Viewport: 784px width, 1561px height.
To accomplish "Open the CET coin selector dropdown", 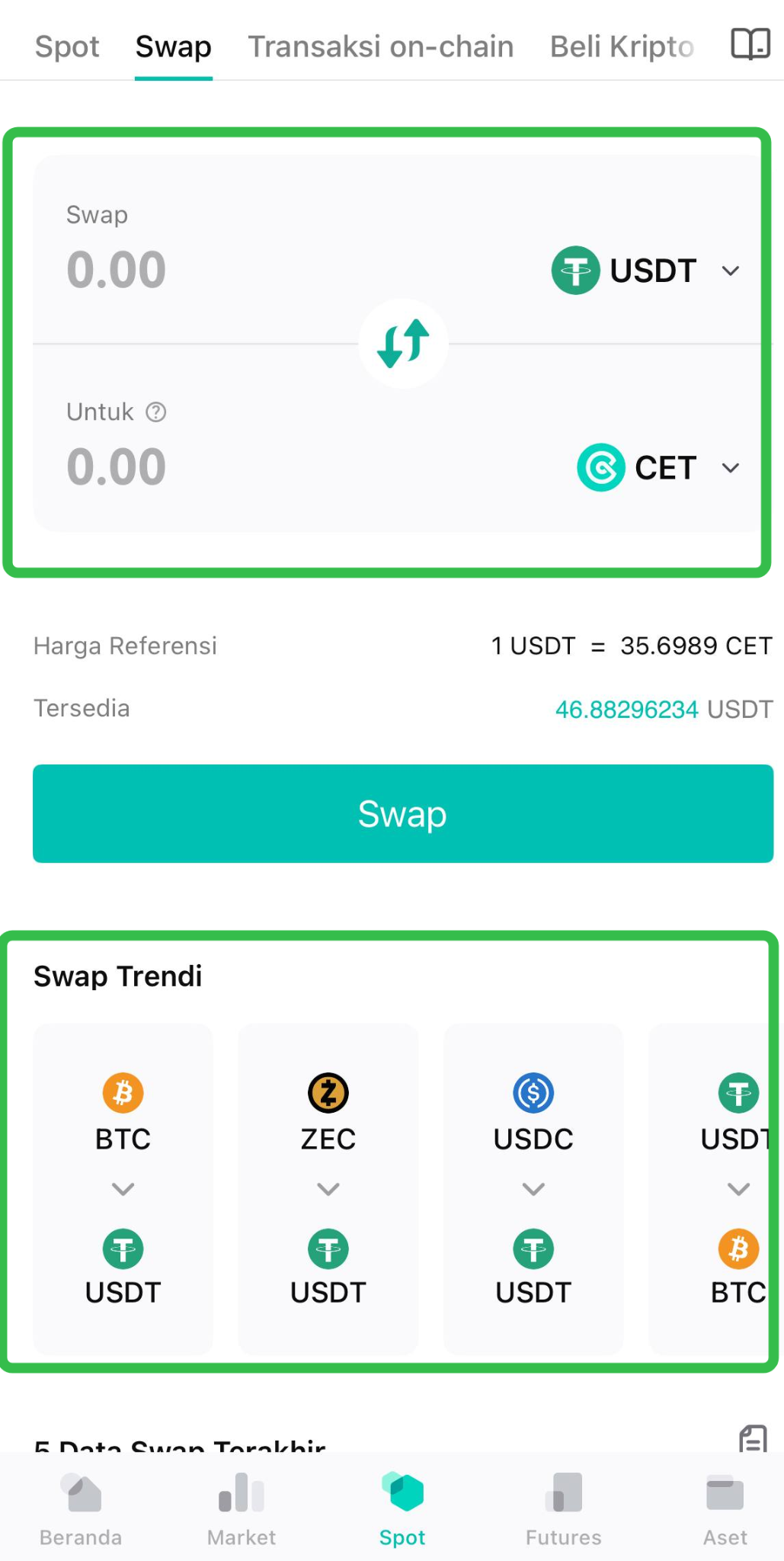I will coord(658,467).
